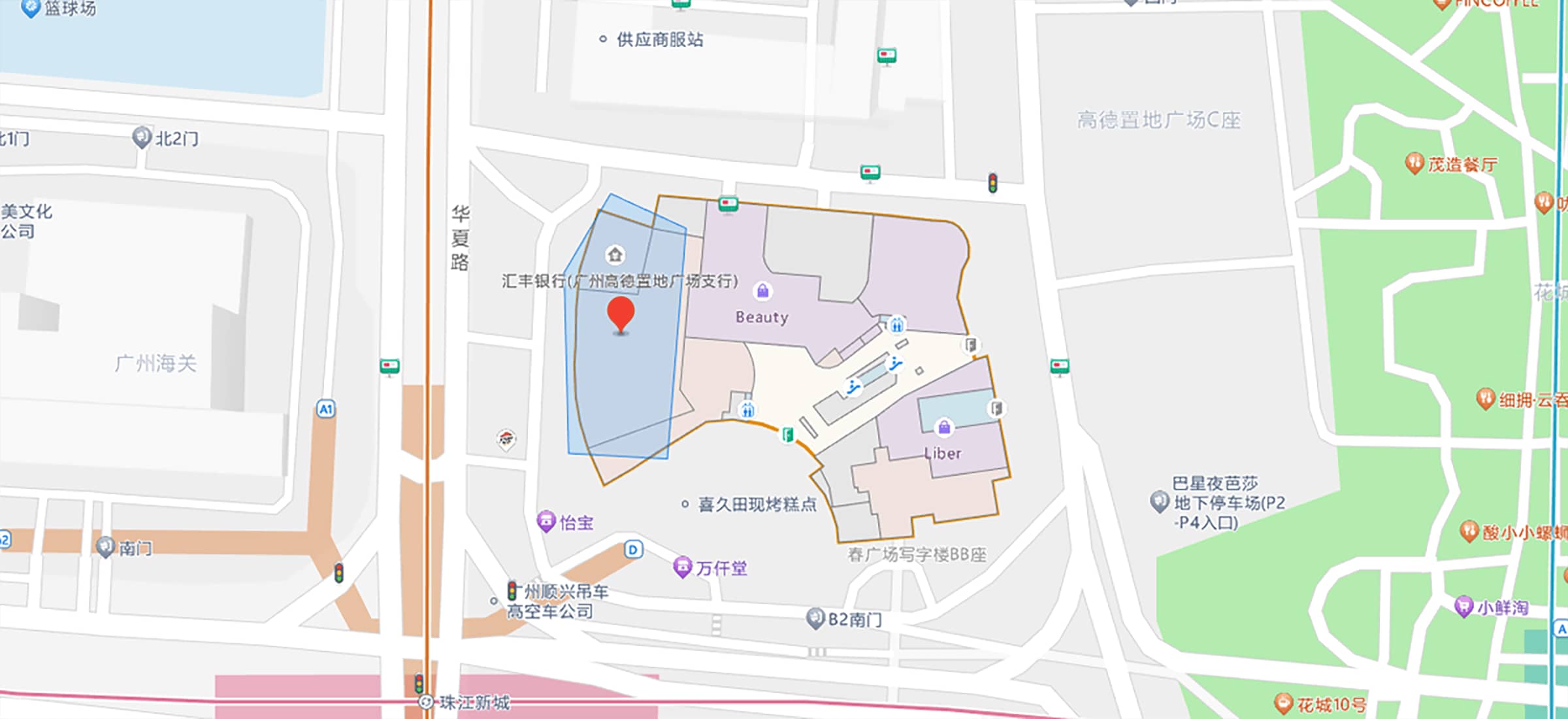Open the 万仟堂 store marker
1568x719 pixels.
tap(682, 567)
